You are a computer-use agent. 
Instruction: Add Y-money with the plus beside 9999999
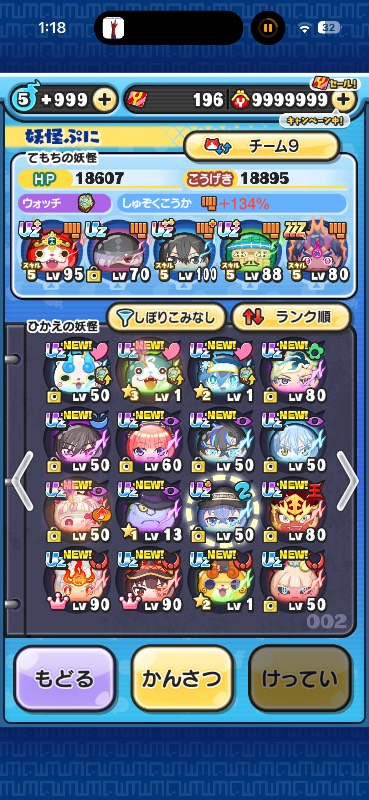[x=343, y=100]
